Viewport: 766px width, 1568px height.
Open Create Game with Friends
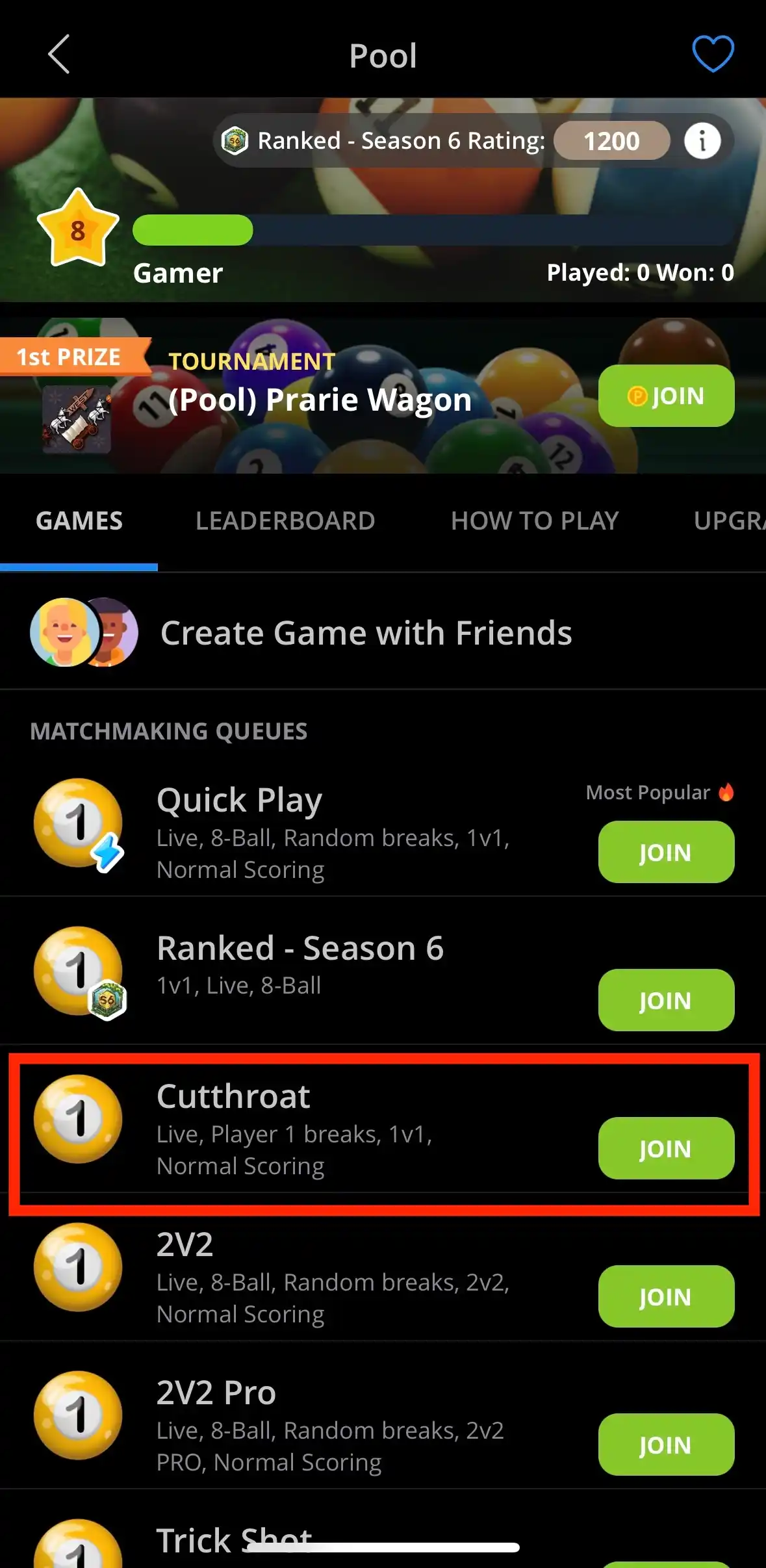(366, 633)
